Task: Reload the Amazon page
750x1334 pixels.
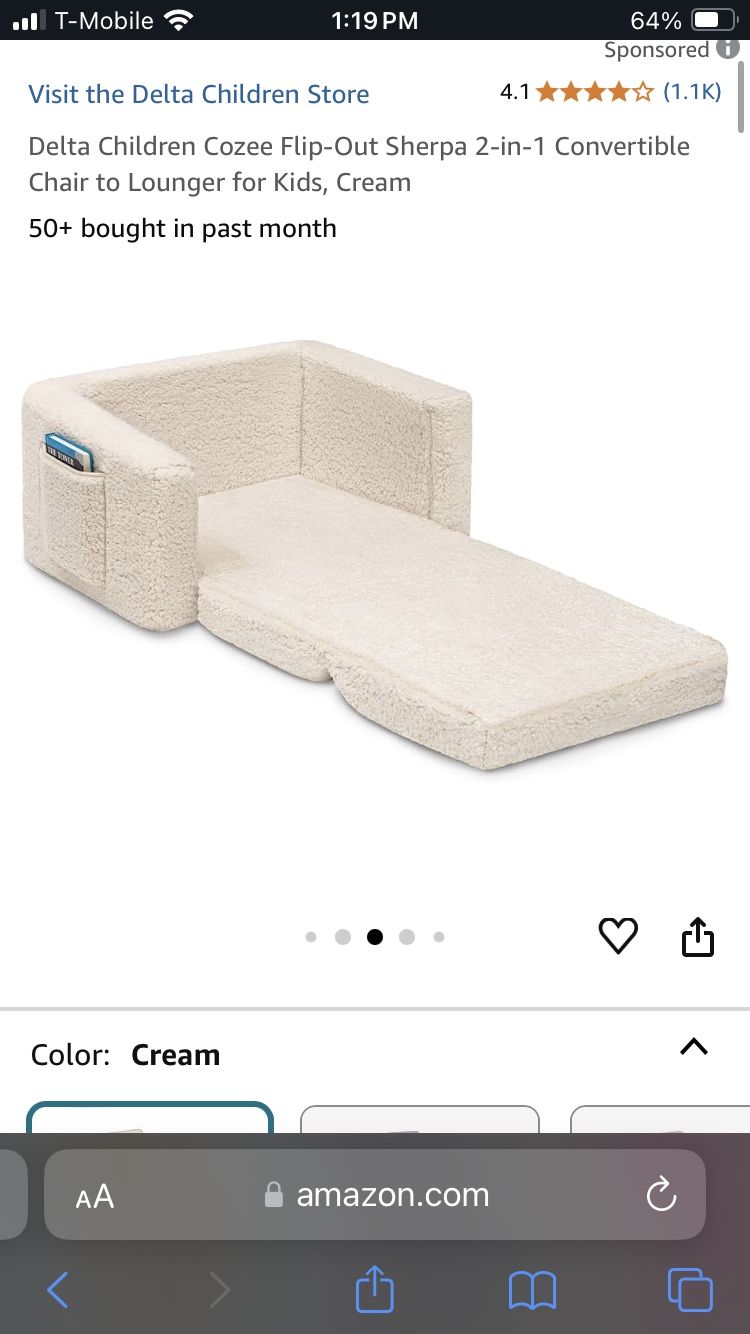Action: (x=661, y=1194)
